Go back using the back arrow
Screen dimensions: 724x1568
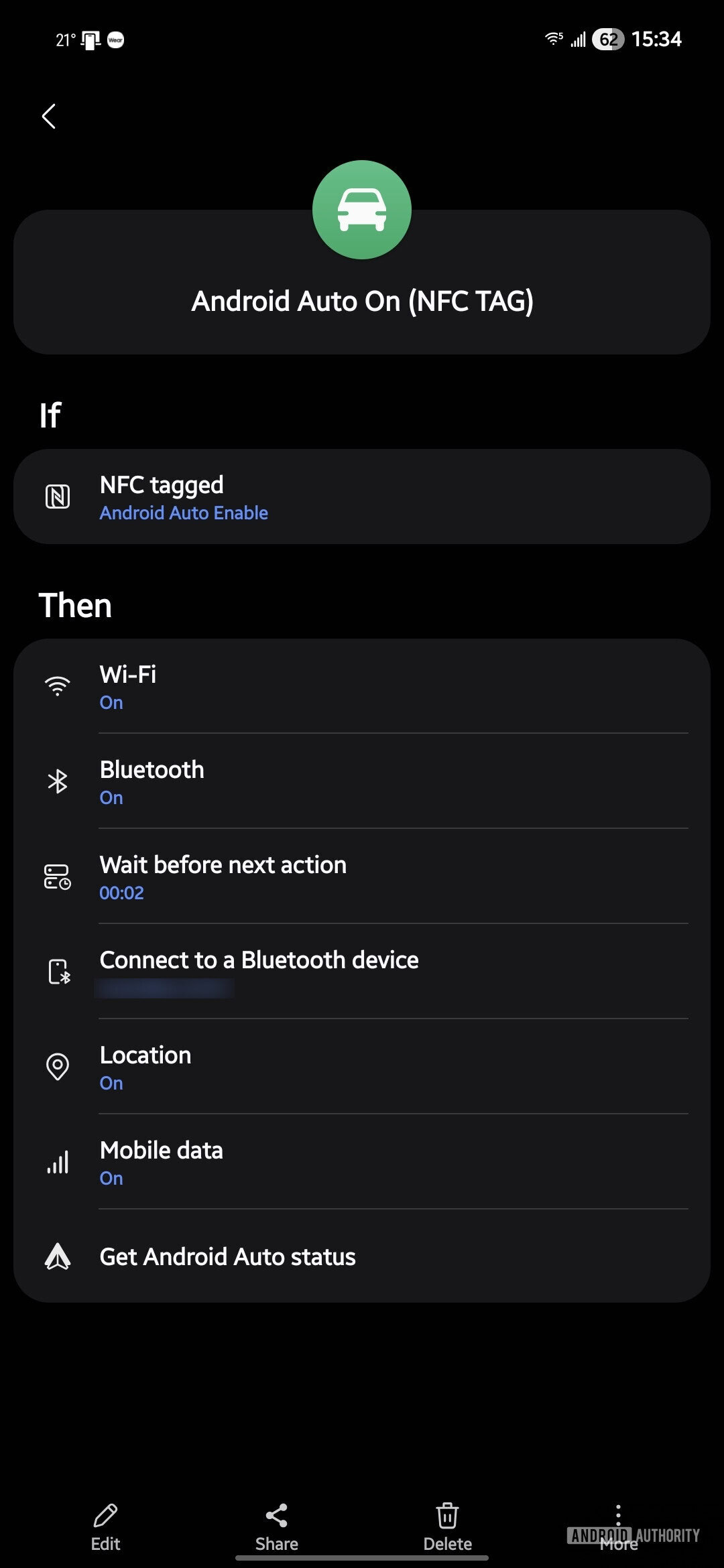[48, 116]
